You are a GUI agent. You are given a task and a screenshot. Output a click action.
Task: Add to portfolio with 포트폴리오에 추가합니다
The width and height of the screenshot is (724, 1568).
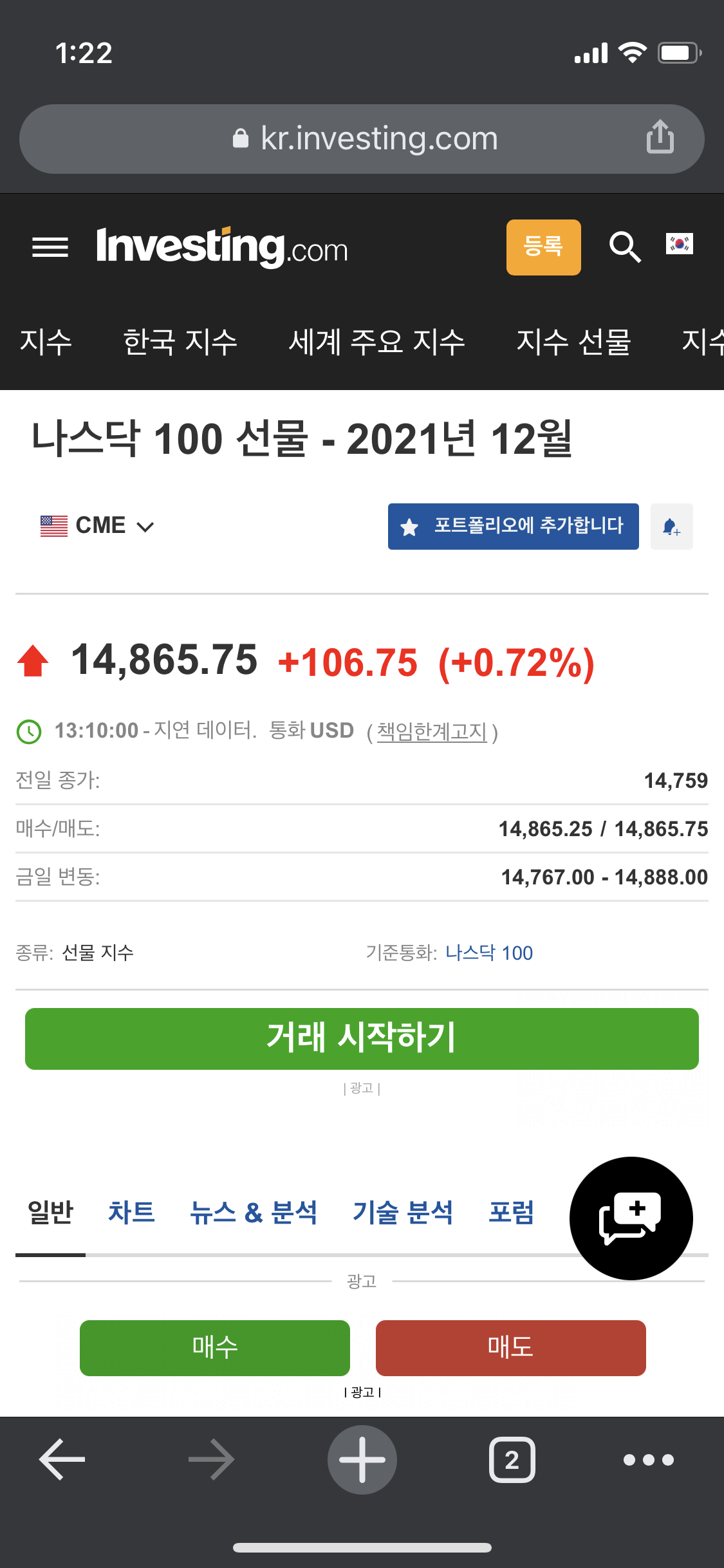[x=513, y=526]
